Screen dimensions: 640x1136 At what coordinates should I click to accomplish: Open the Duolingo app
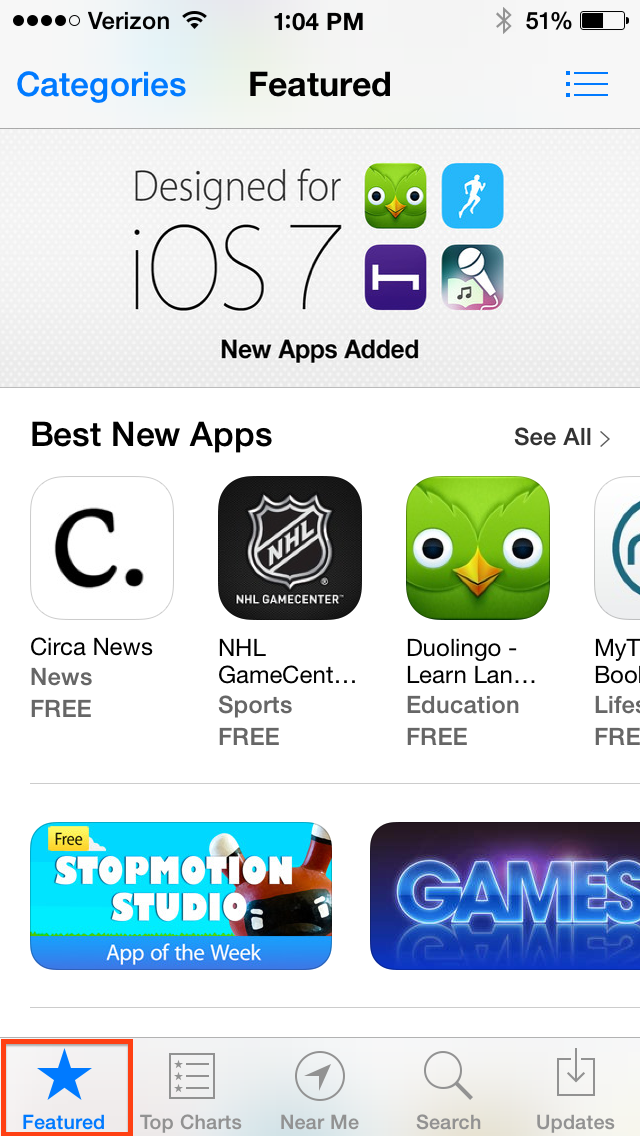[x=477, y=548]
